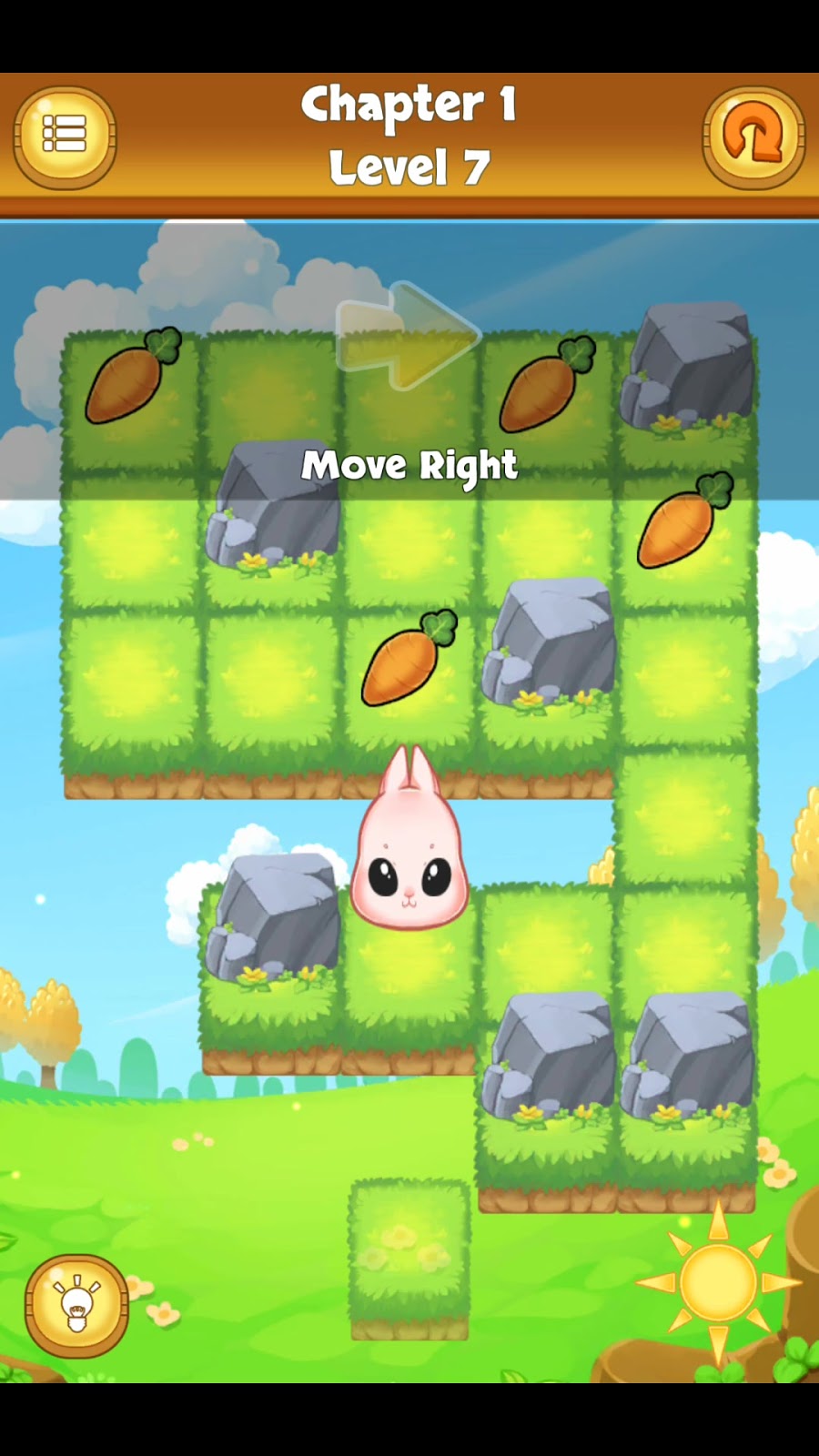The width and height of the screenshot is (819, 1456).
Task: Tap the lightbulb hint button
Action: pos(76,1306)
